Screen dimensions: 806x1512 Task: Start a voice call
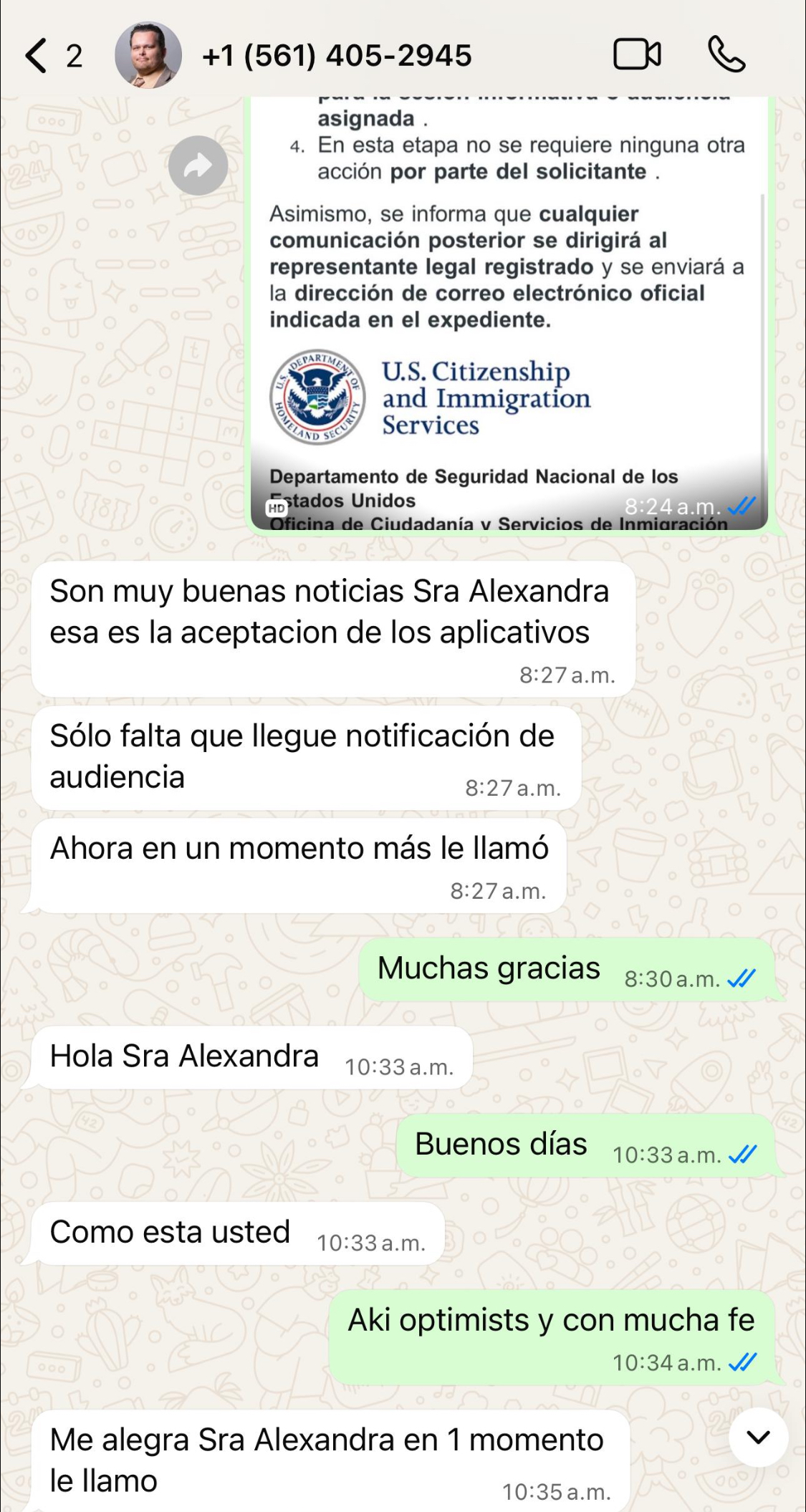point(726,55)
